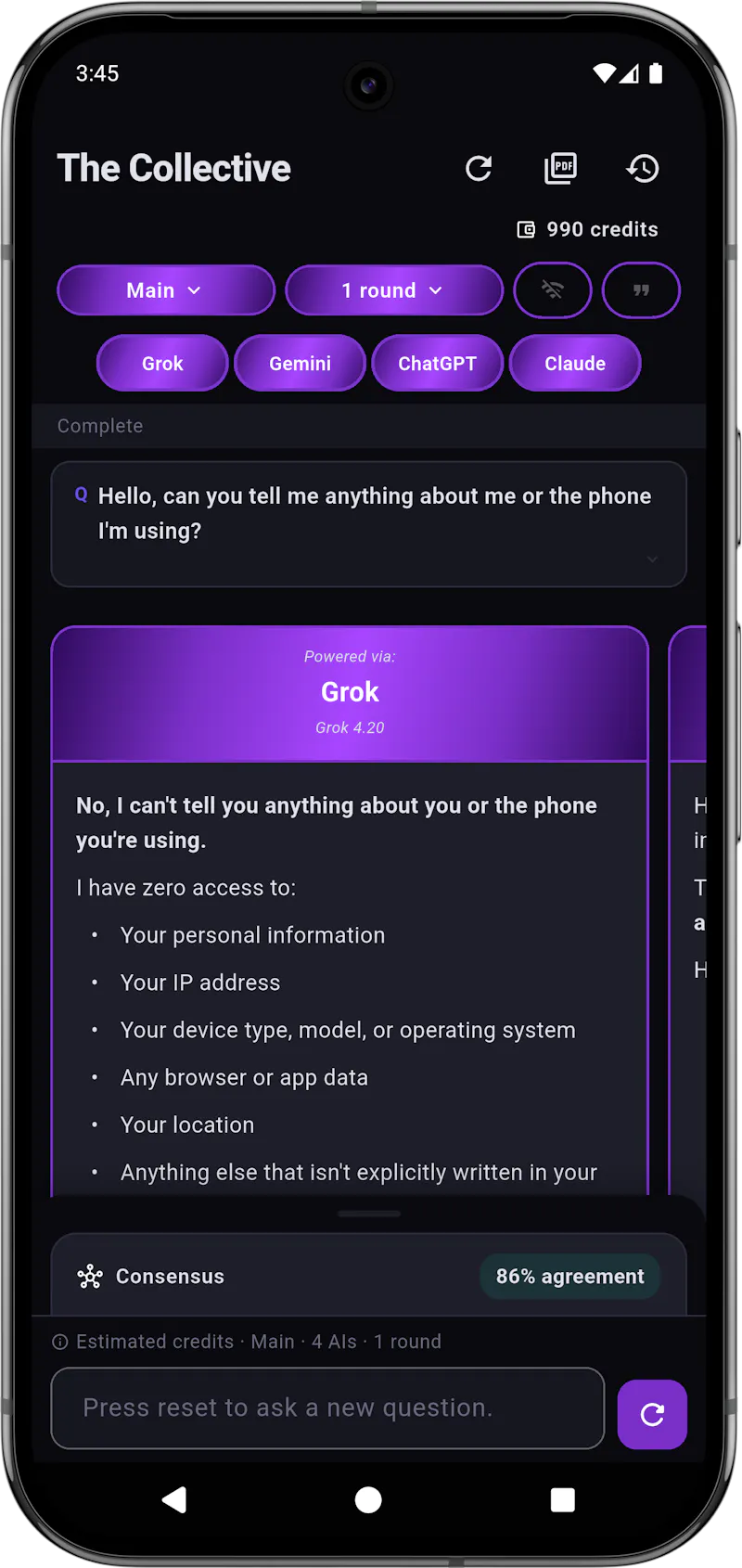Tap the refresh icon in the header
Screen dimensions: 742x1568
click(479, 169)
